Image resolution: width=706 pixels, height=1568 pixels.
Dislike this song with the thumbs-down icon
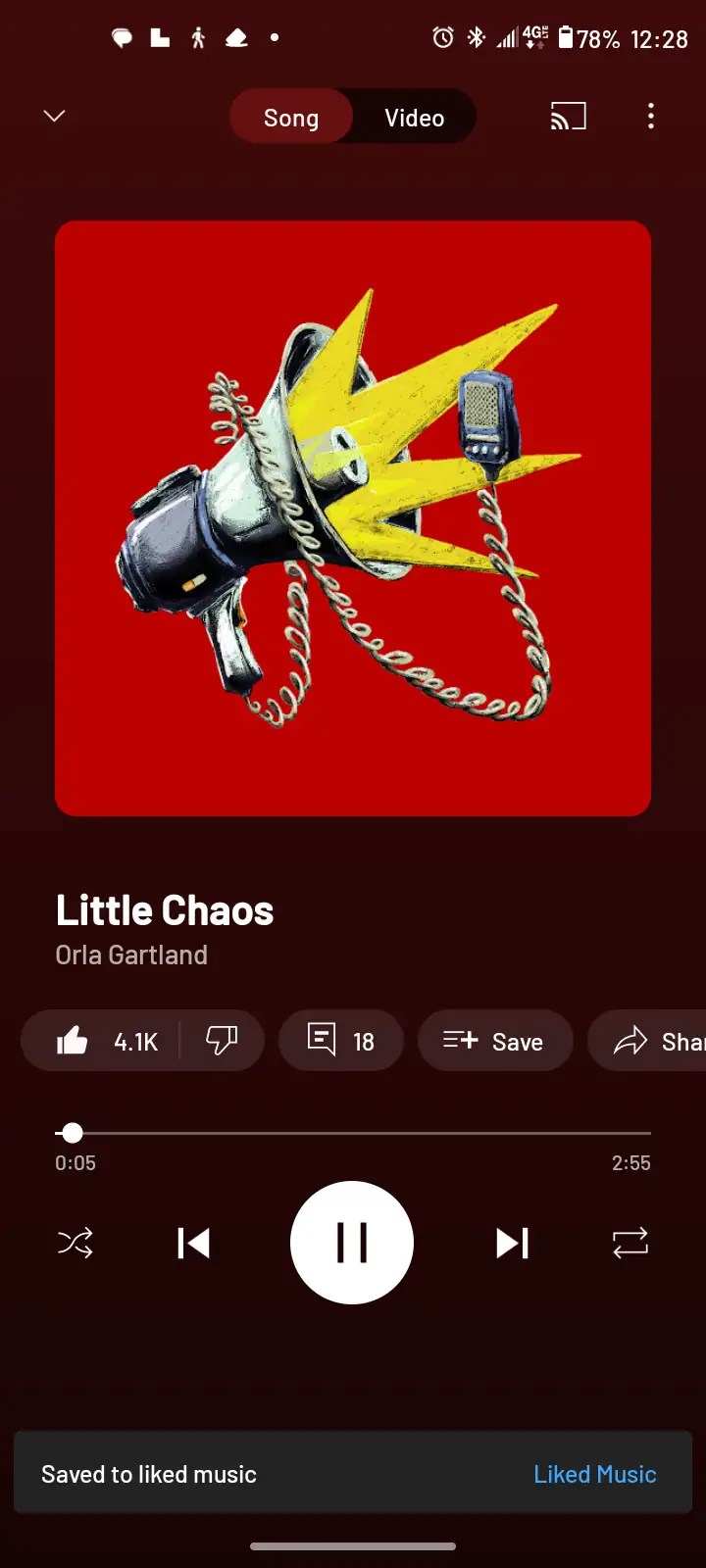(x=222, y=1041)
